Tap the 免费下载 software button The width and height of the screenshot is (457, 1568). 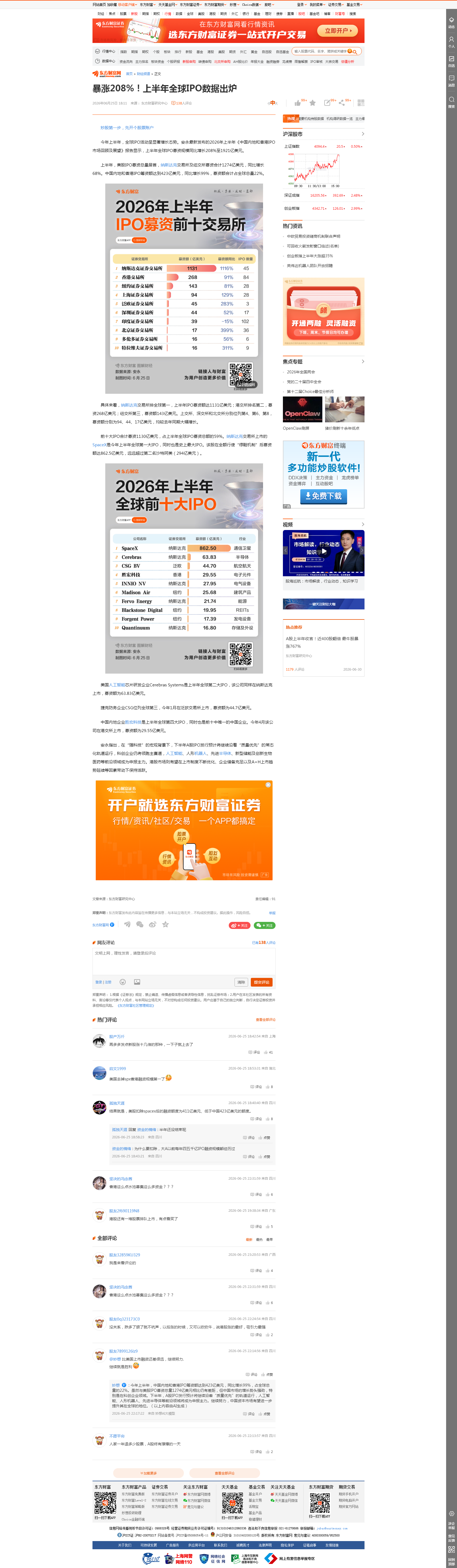(x=324, y=496)
